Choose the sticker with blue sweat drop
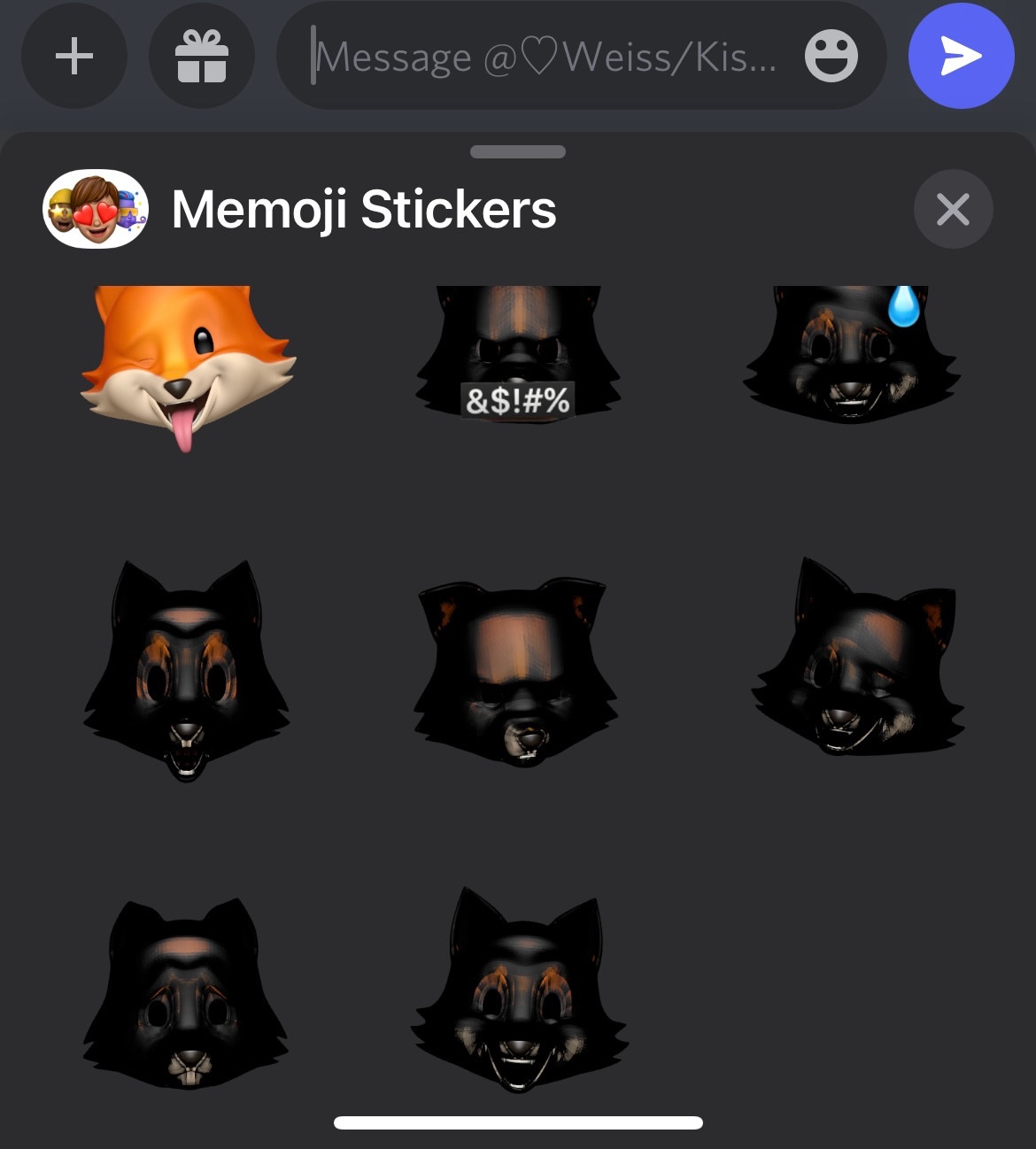The width and height of the screenshot is (1036, 1149). coord(850,354)
